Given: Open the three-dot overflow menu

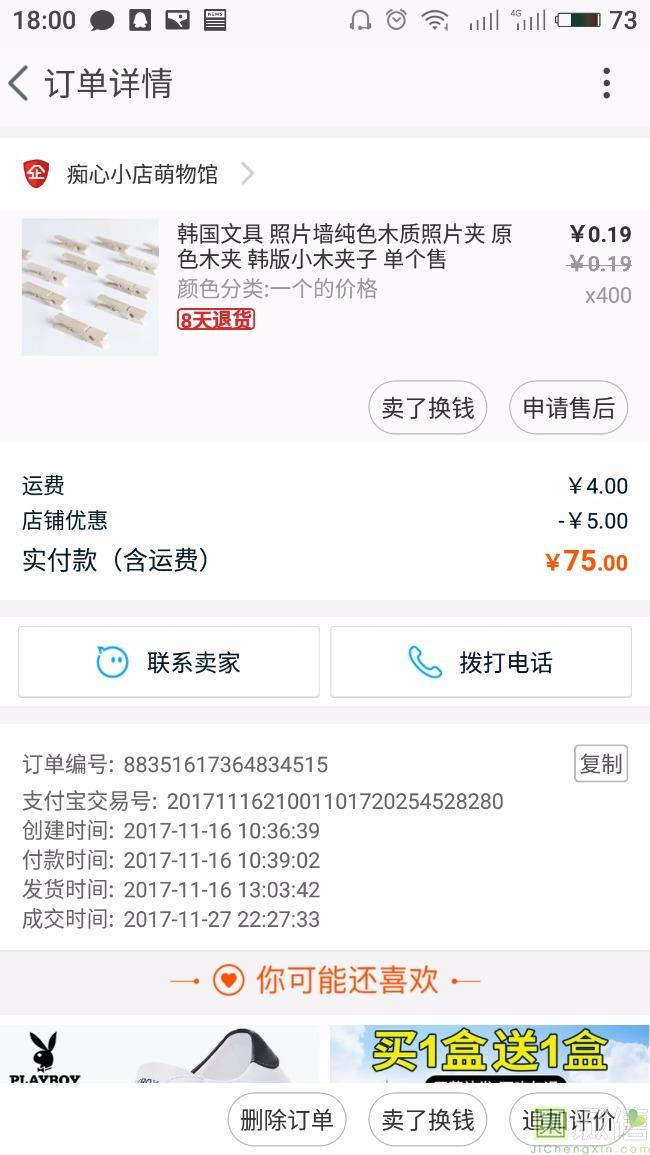Looking at the screenshot, I should [x=606, y=83].
